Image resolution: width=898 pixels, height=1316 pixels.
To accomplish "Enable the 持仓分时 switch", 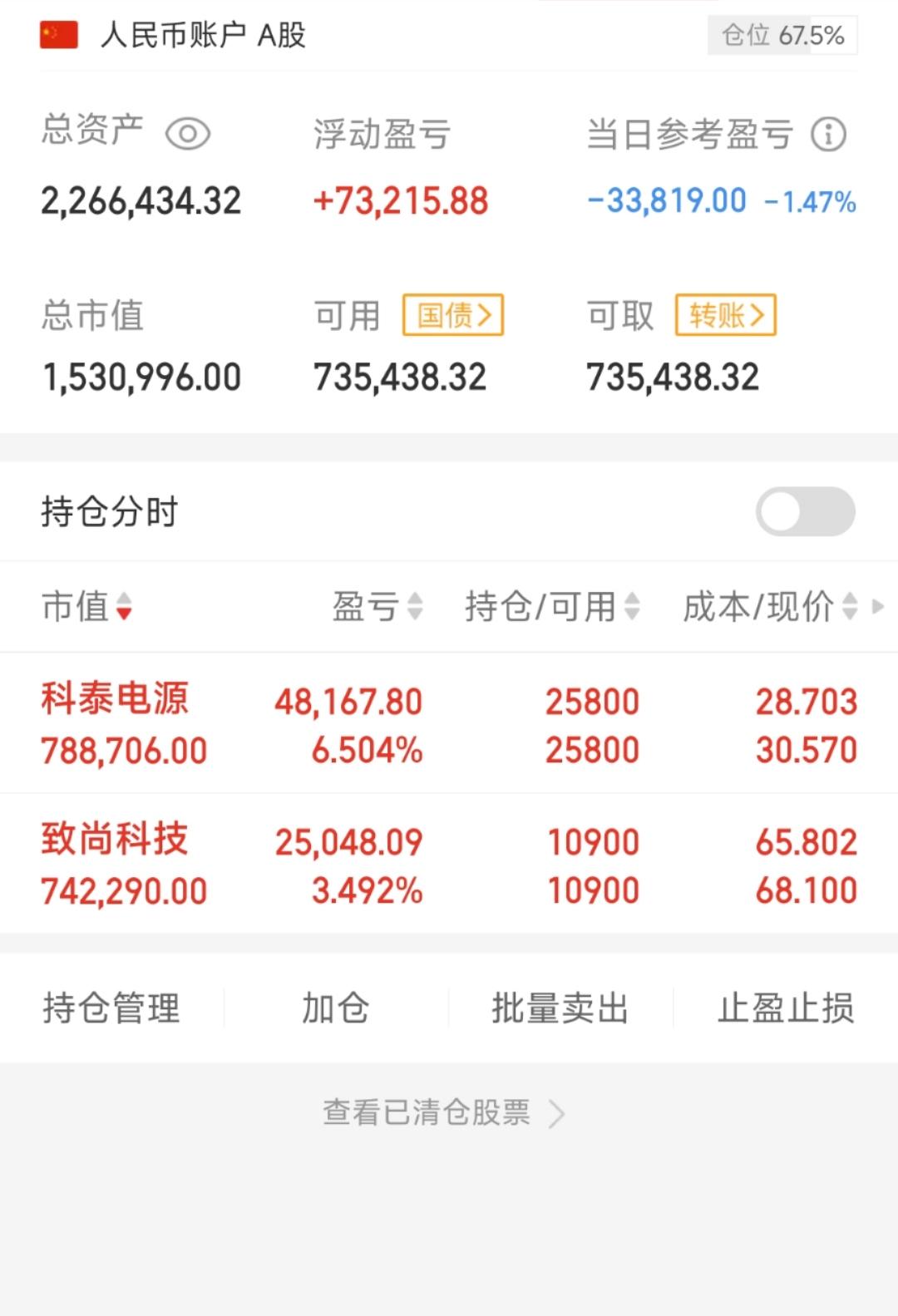I will tap(805, 510).
